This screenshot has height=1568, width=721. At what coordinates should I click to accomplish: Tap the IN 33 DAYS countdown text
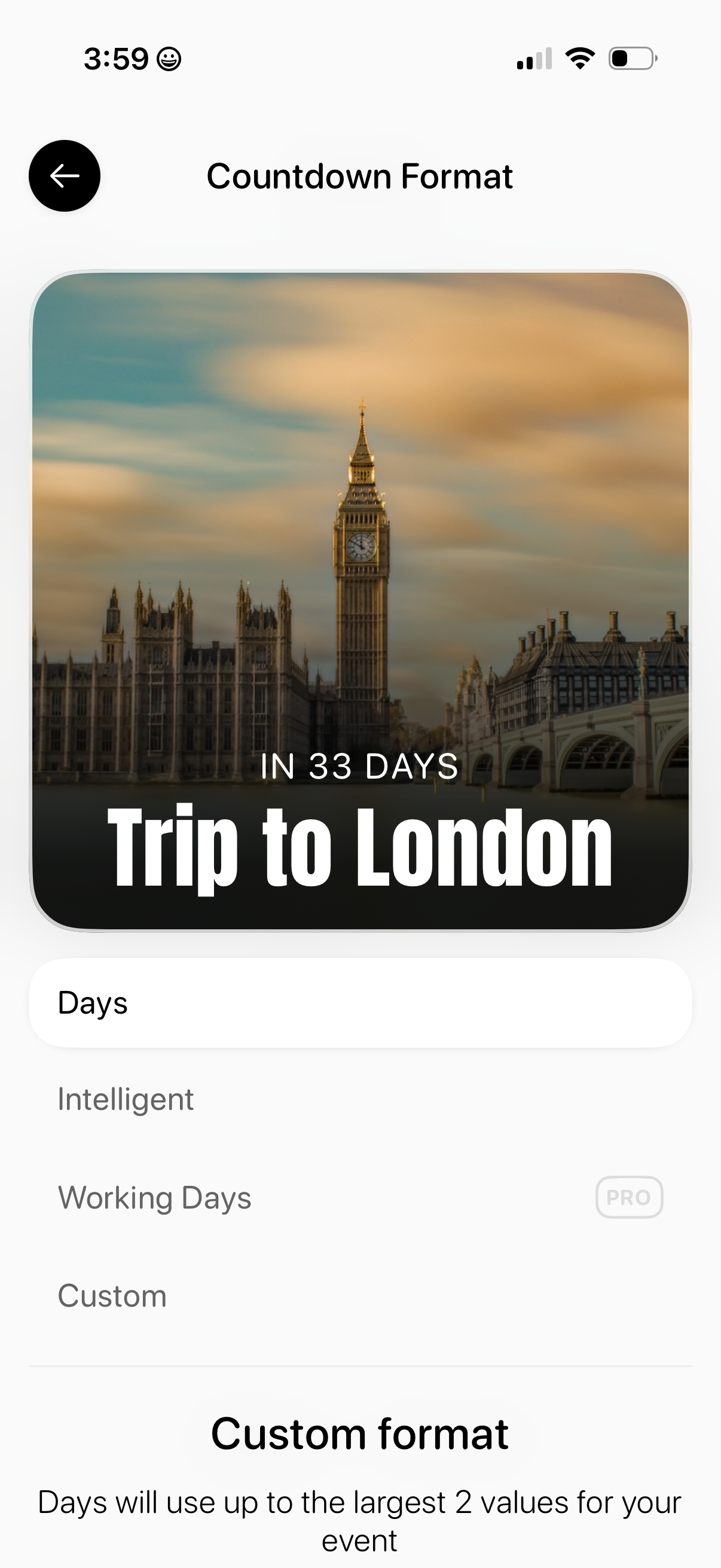click(x=360, y=767)
